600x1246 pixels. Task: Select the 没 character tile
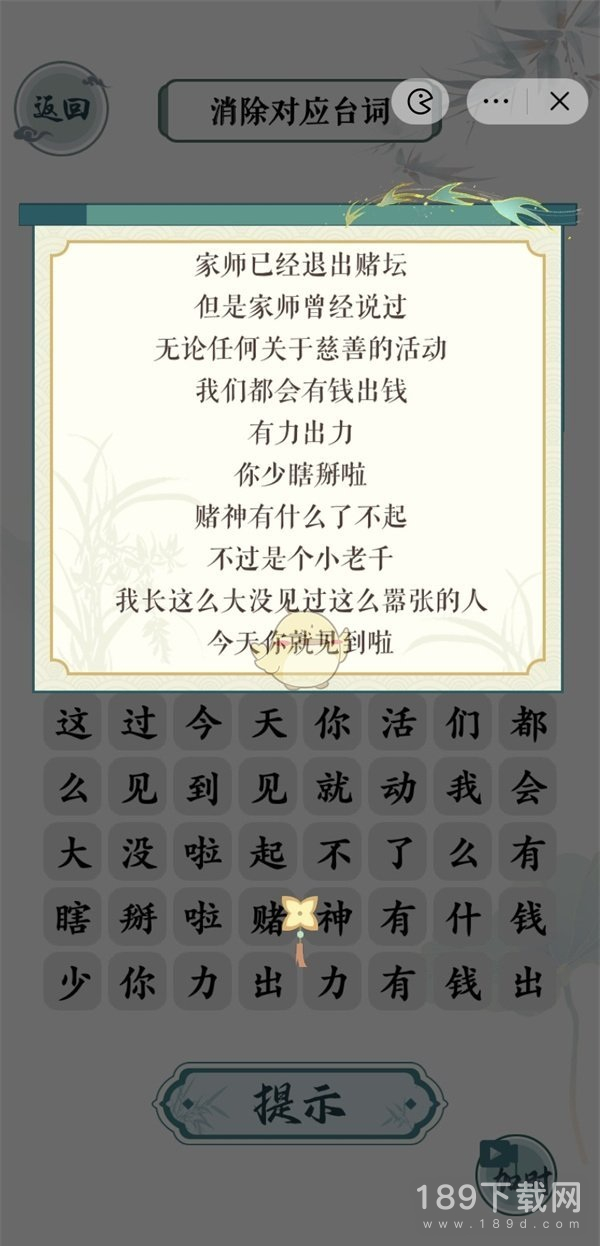point(138,854)
